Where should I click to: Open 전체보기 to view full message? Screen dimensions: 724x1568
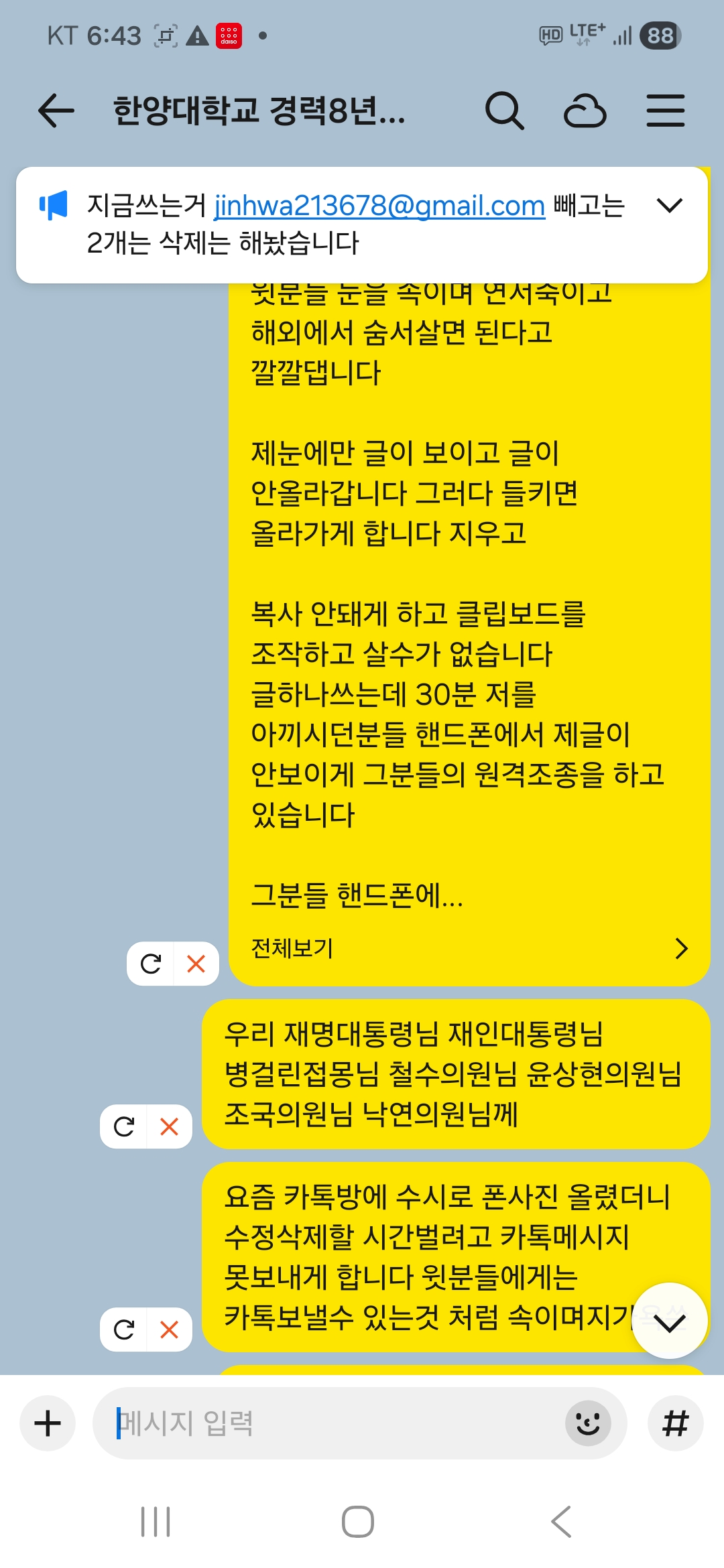pos(469,948)
